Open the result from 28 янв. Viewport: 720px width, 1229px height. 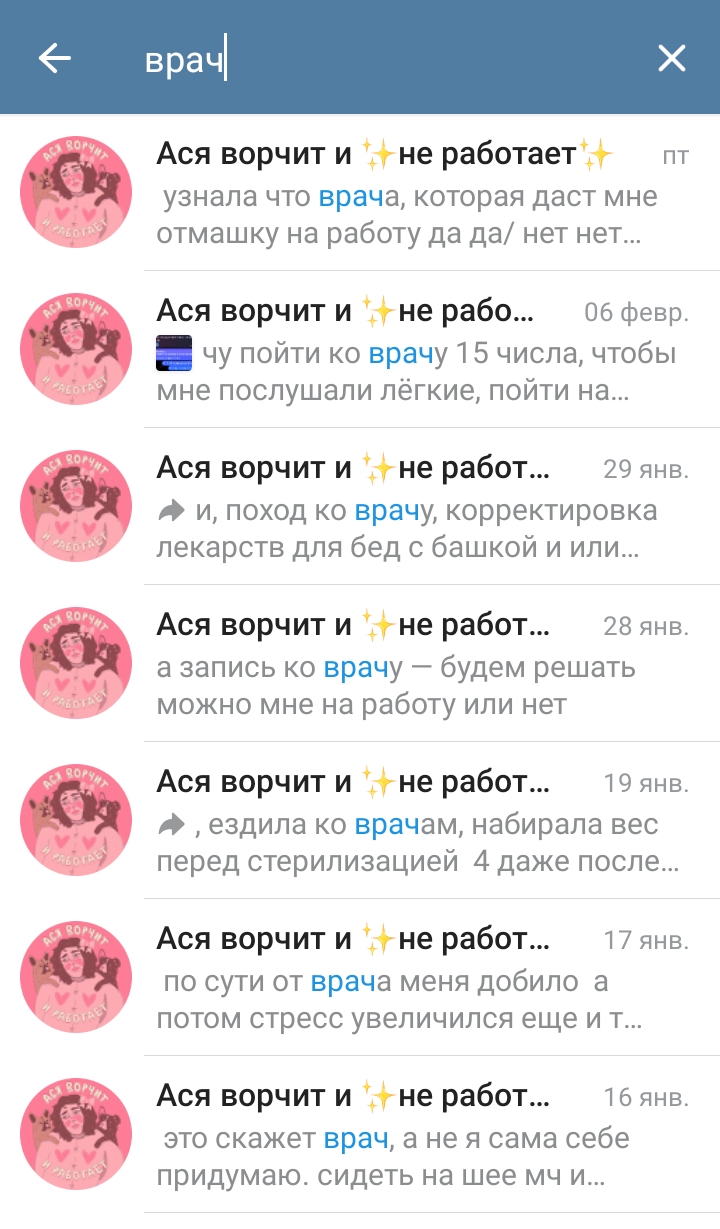(400, 665)
